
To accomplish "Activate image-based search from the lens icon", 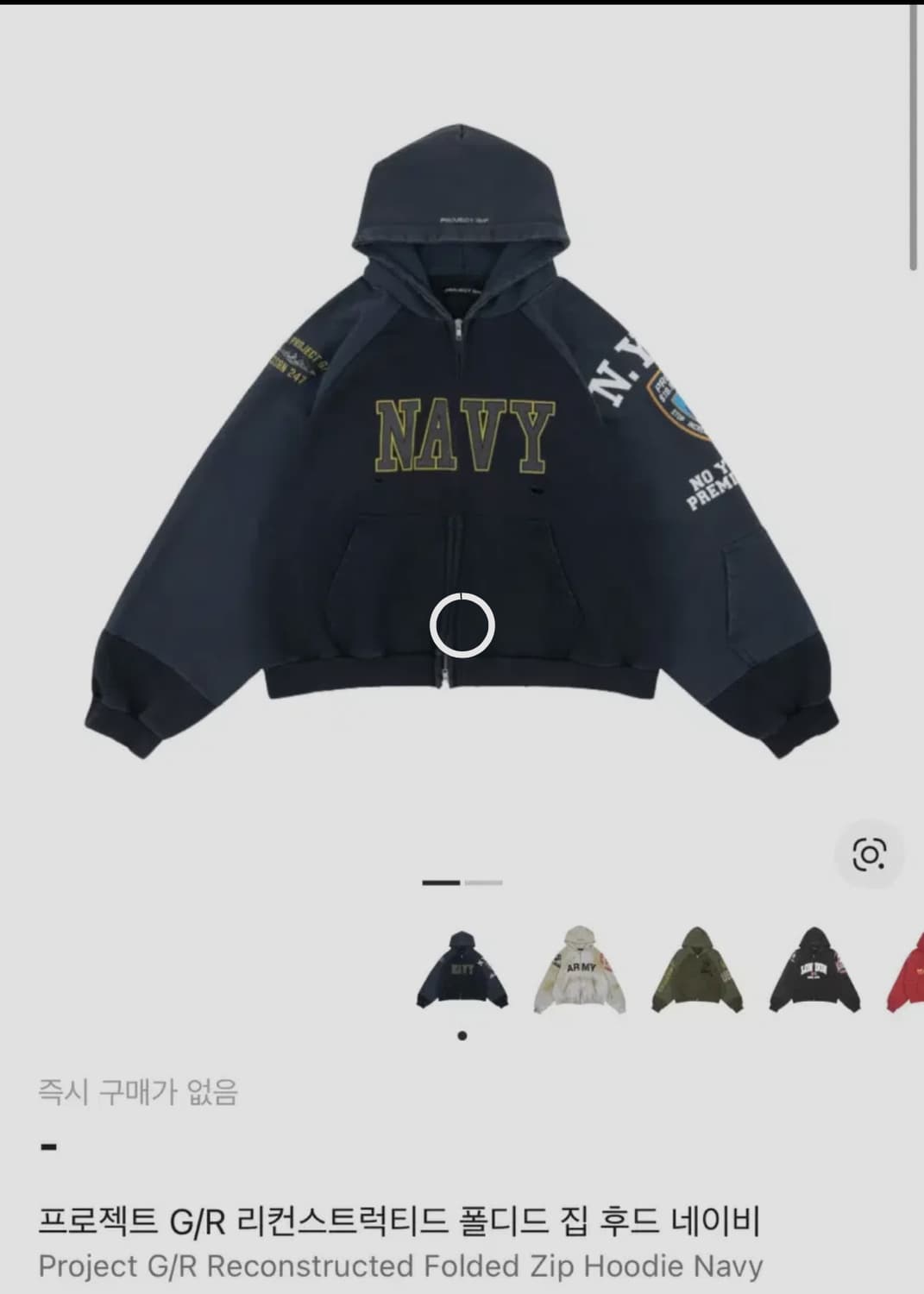I will point(871,854).
